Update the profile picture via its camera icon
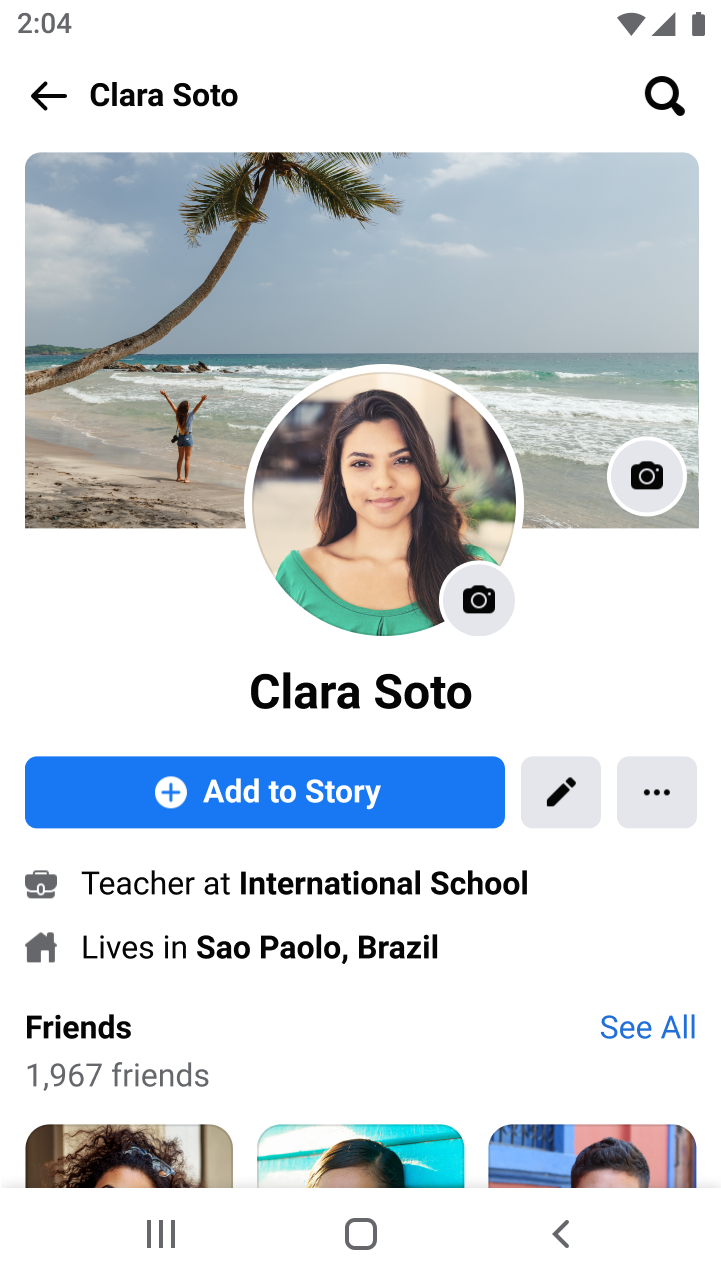 point(479,600)
